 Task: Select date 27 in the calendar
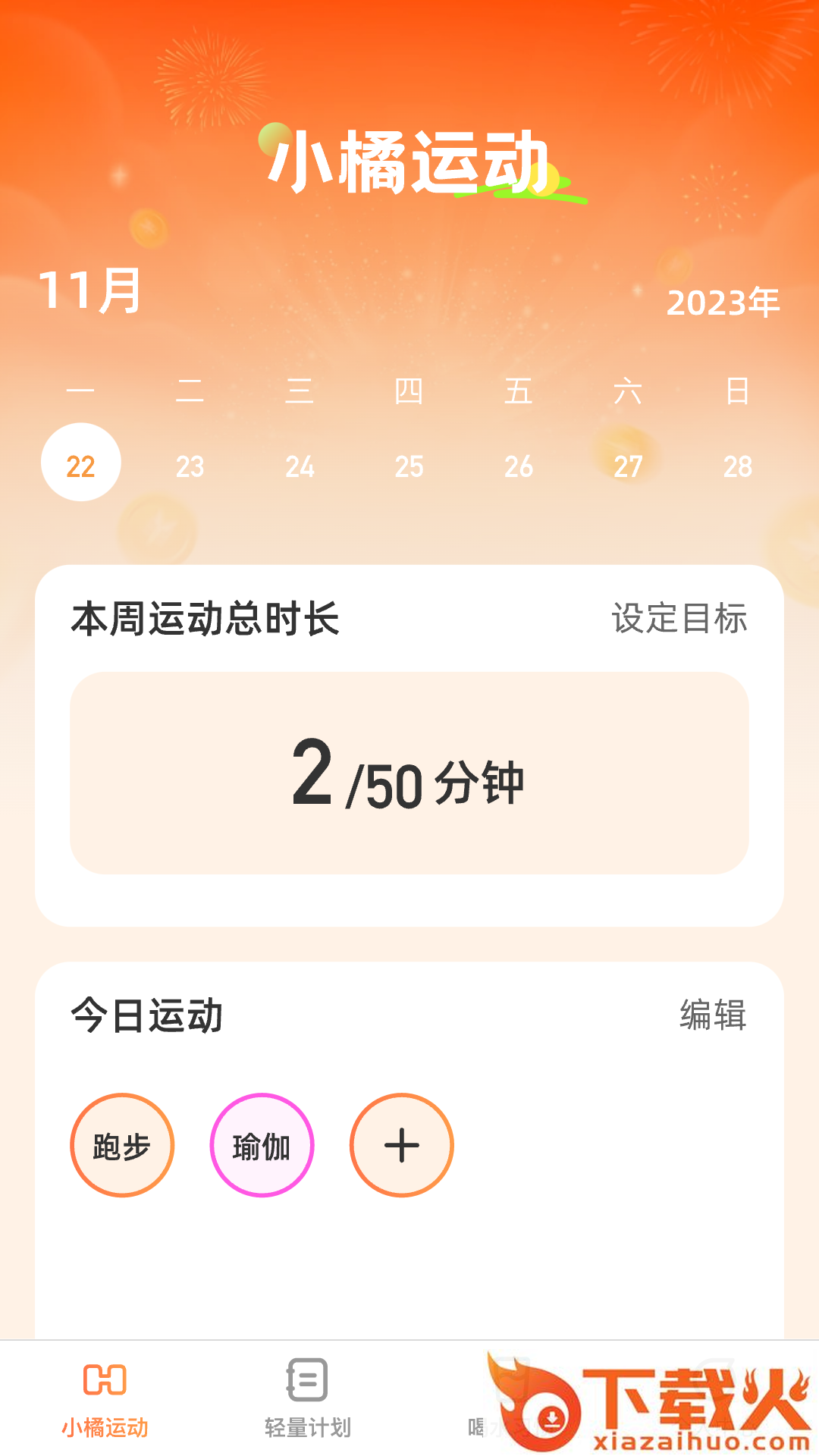(x=628, y=466)
